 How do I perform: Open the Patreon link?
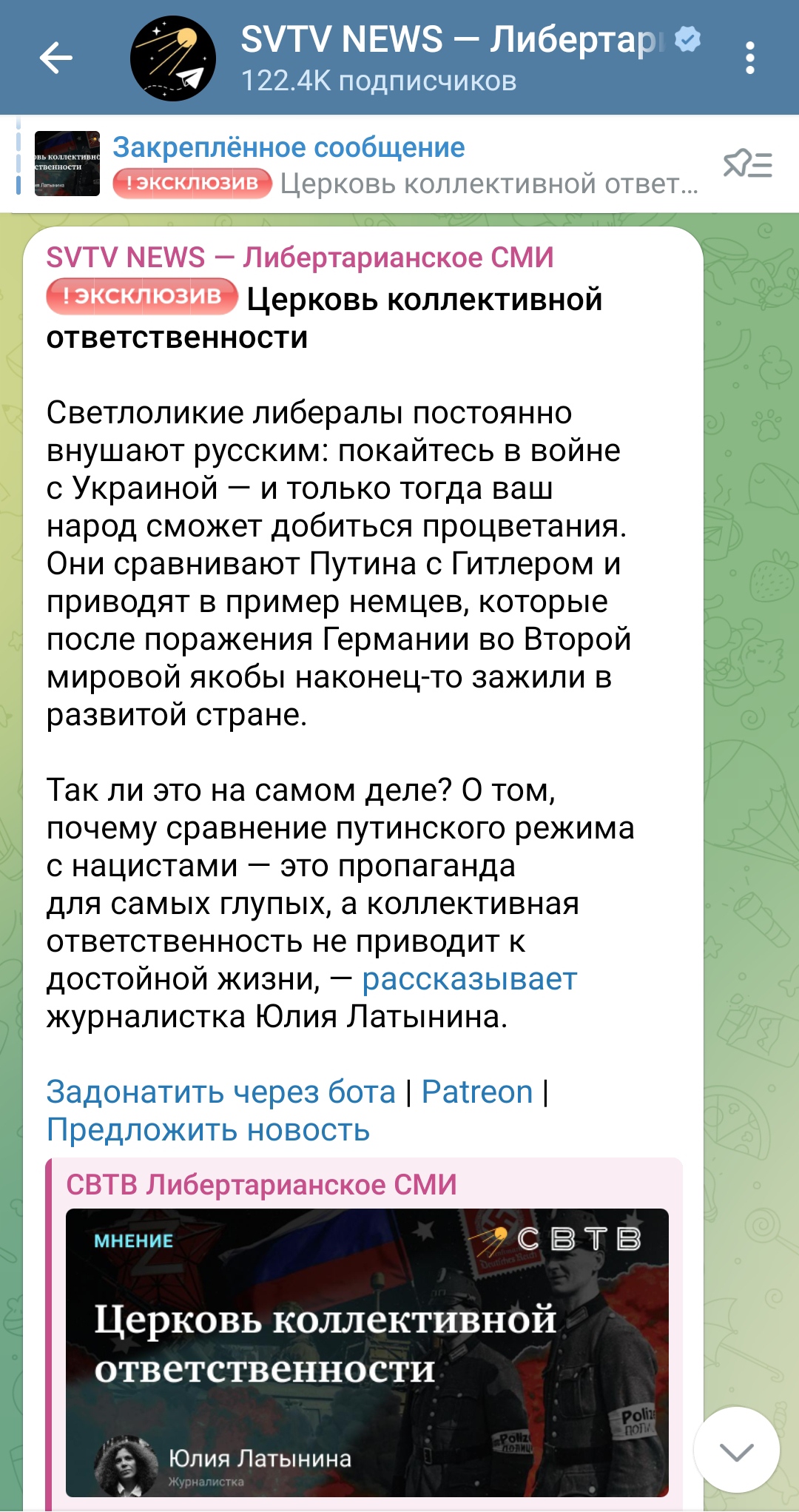(477, 1092)
